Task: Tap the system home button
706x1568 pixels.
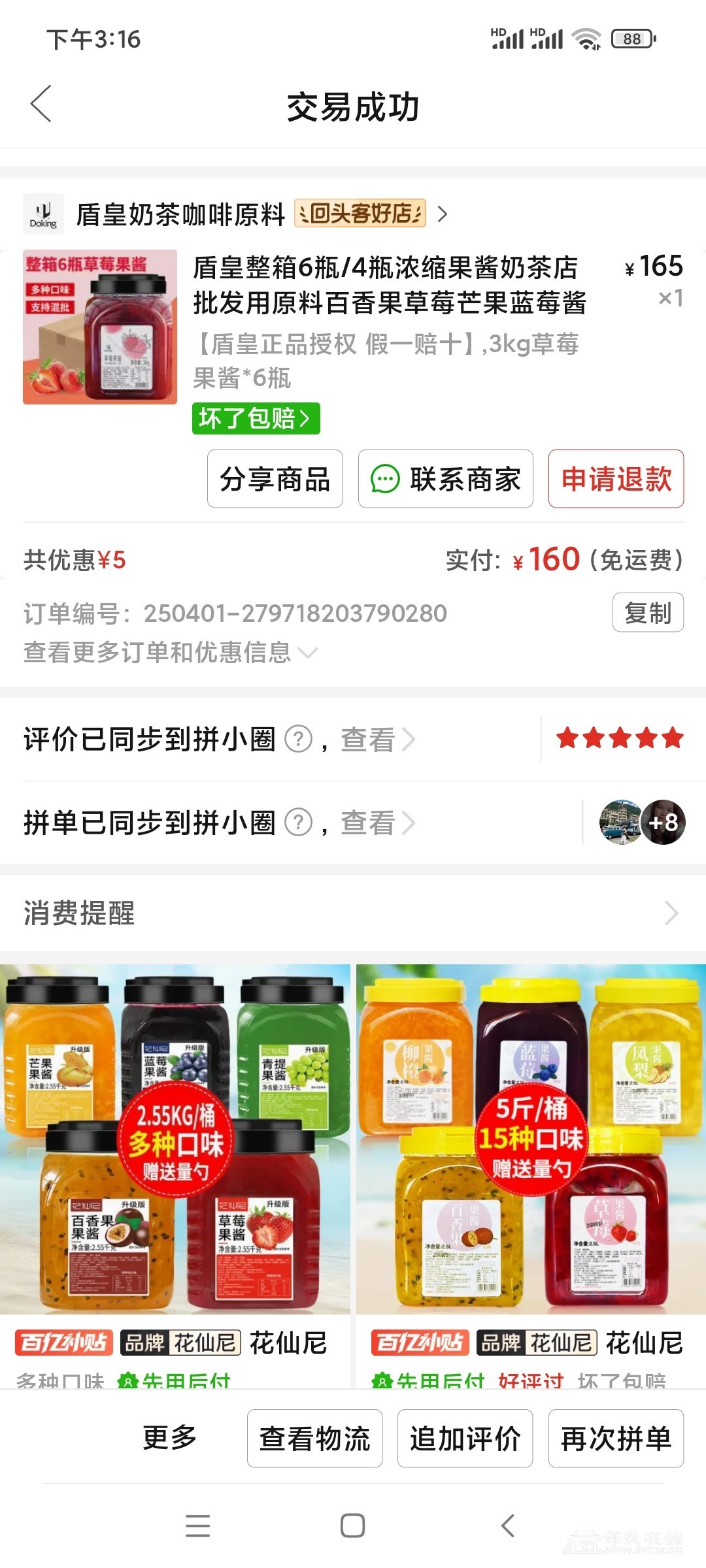Action: (352, 1526)
